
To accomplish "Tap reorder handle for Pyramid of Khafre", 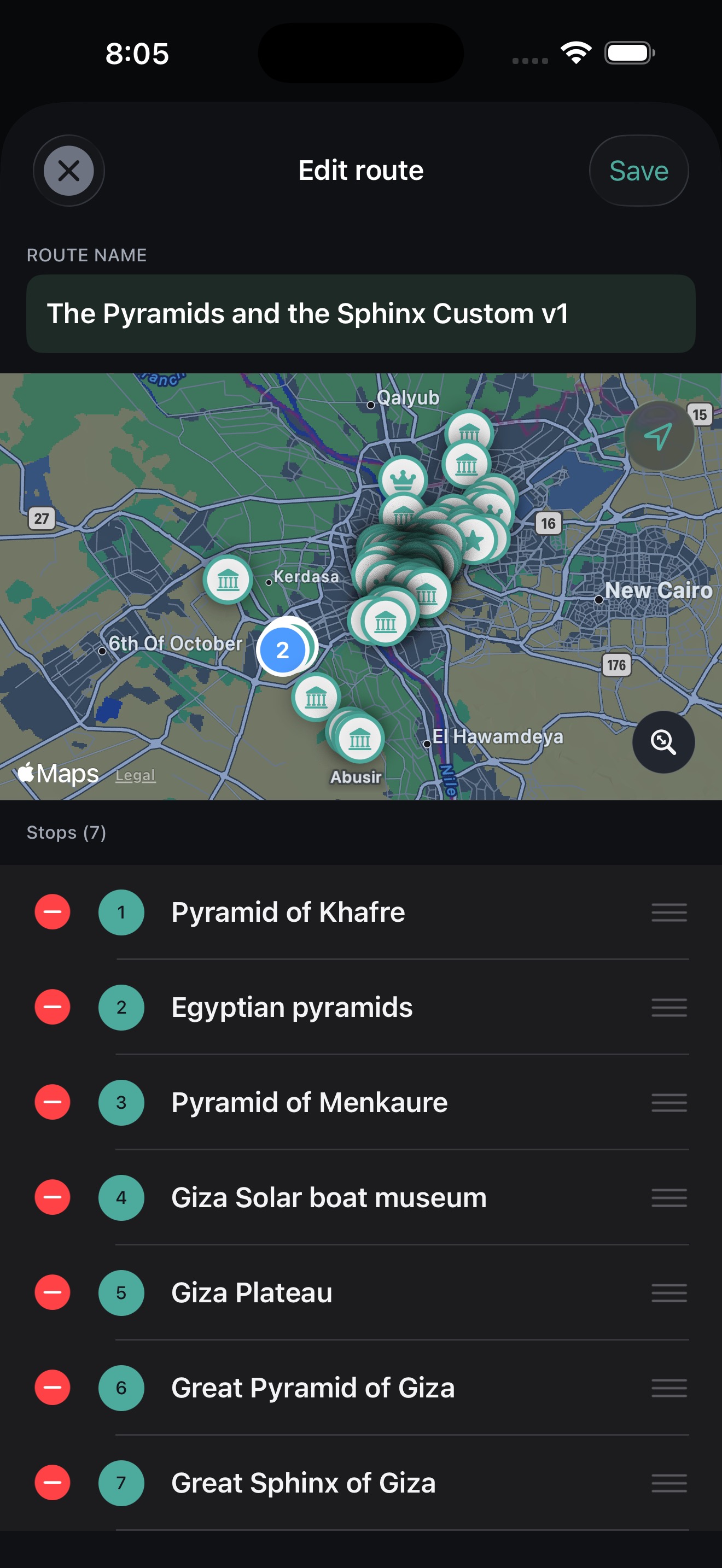I will click(669, 912).
